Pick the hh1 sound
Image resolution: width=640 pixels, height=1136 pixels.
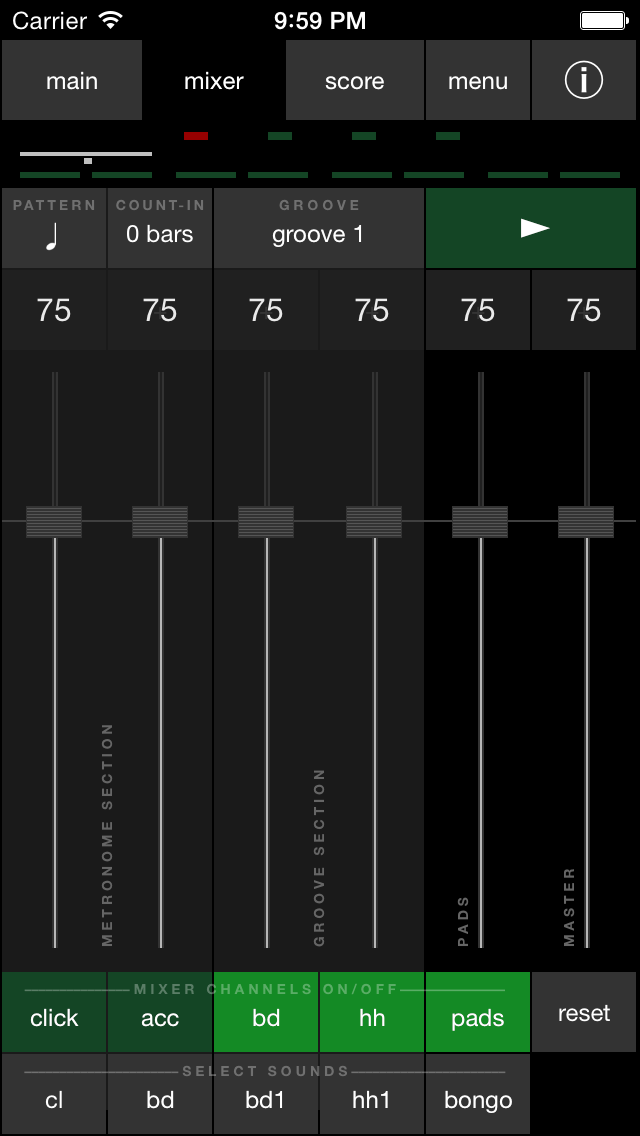pos(372,1094)
